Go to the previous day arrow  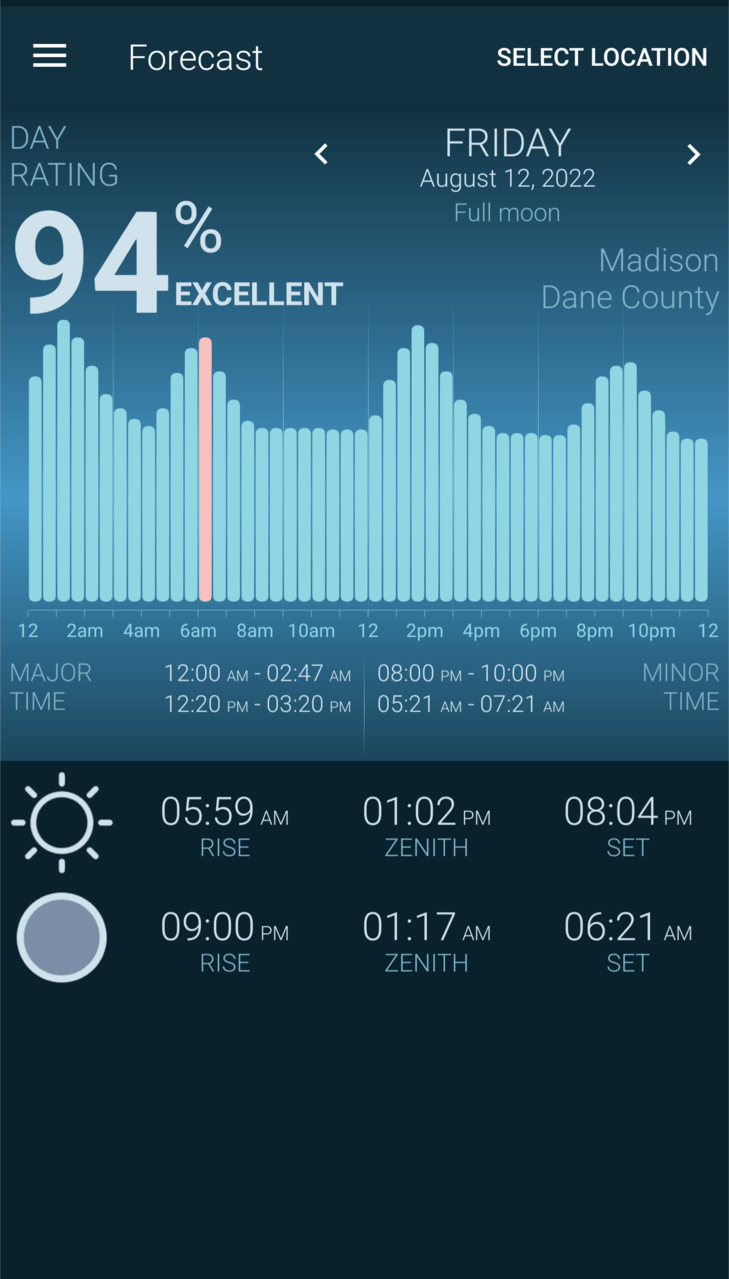321,154
